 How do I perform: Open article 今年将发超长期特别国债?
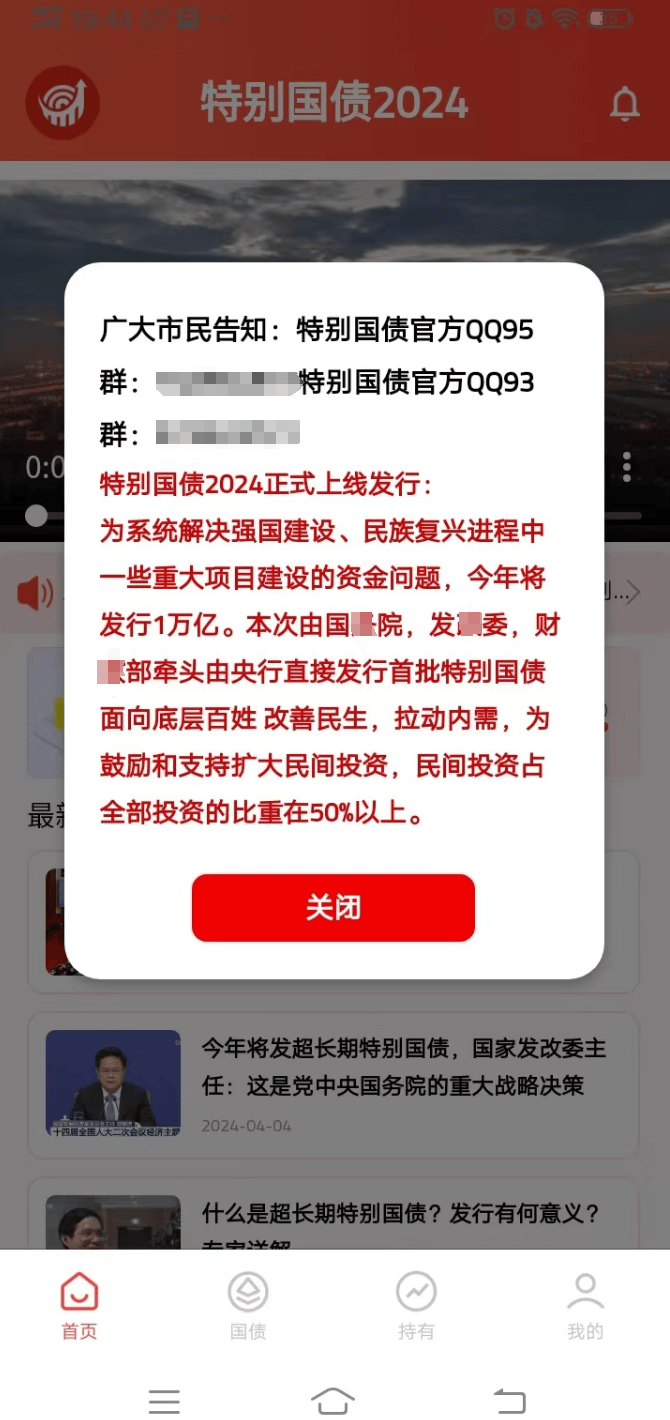(403, 1067)
